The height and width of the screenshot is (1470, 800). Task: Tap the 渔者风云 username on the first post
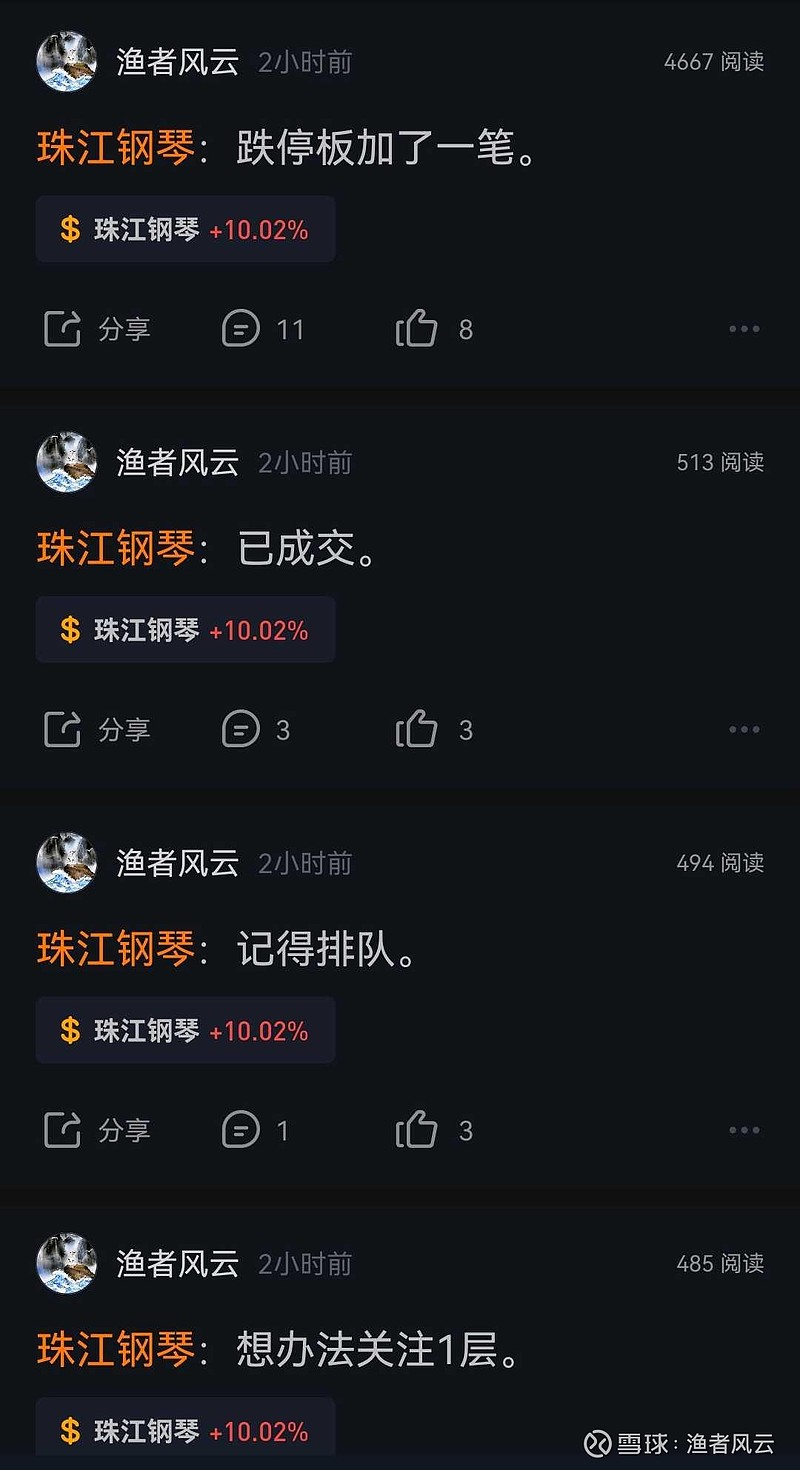(176, 61)
